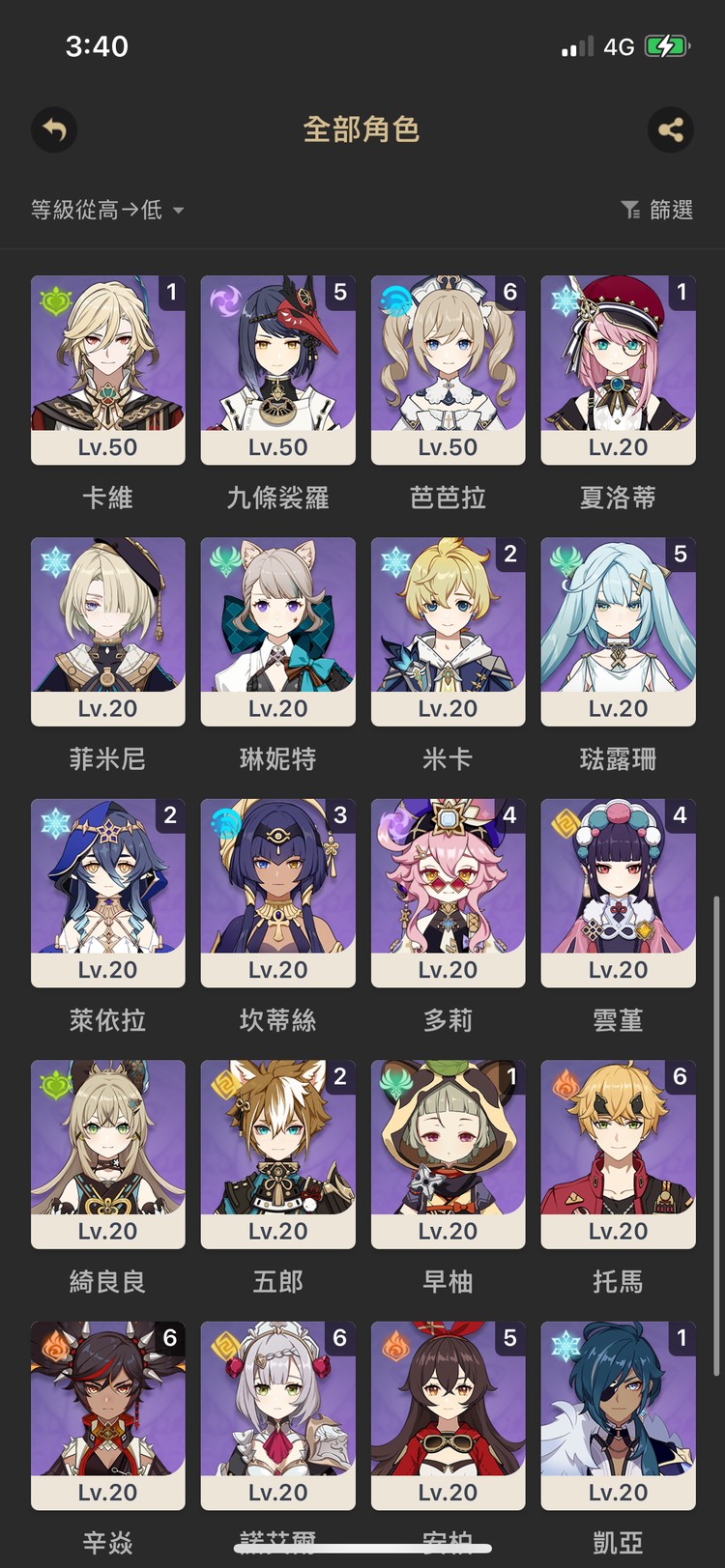Select the 早柚 character card
Screen dimensions: 725x1568
point(448,1154)
